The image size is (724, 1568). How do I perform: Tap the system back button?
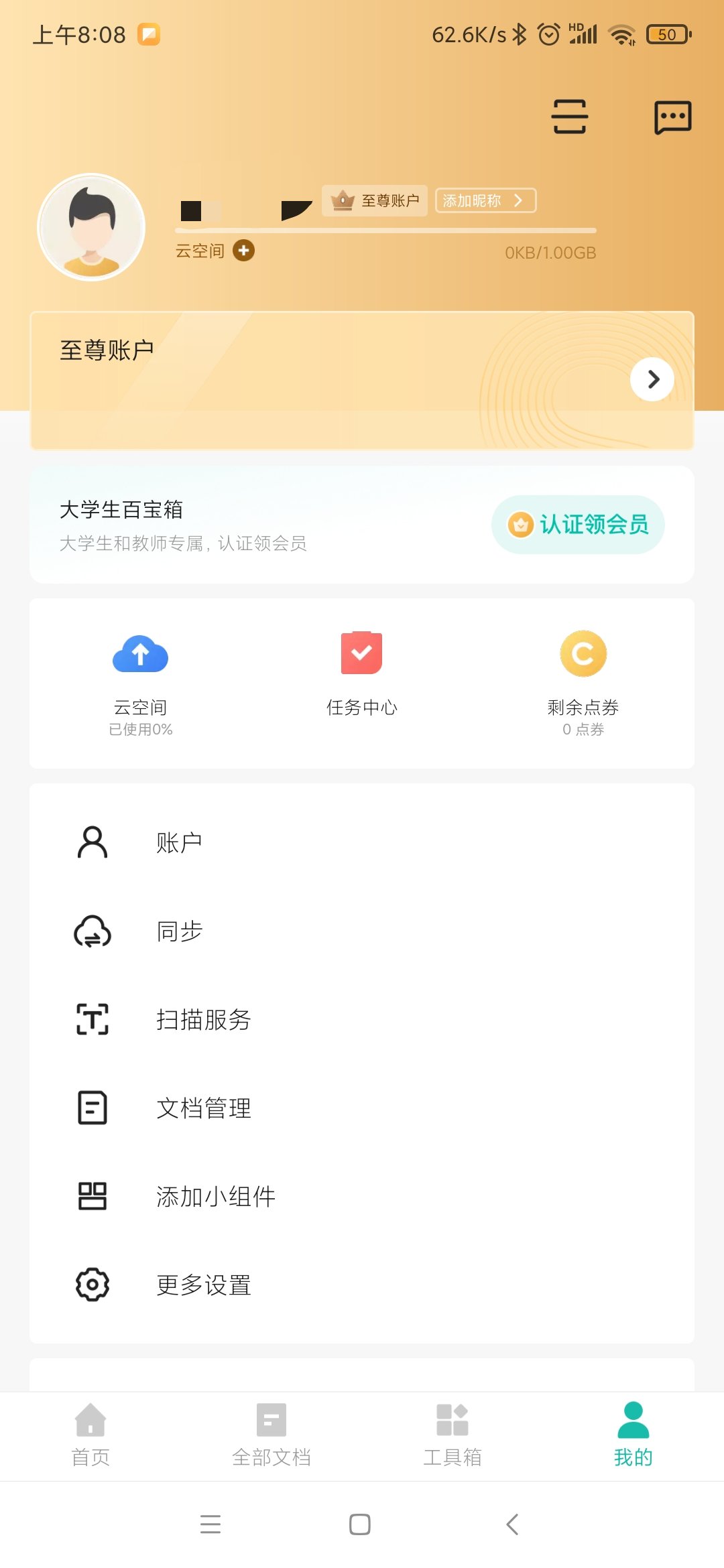[x=513, y=1524]
